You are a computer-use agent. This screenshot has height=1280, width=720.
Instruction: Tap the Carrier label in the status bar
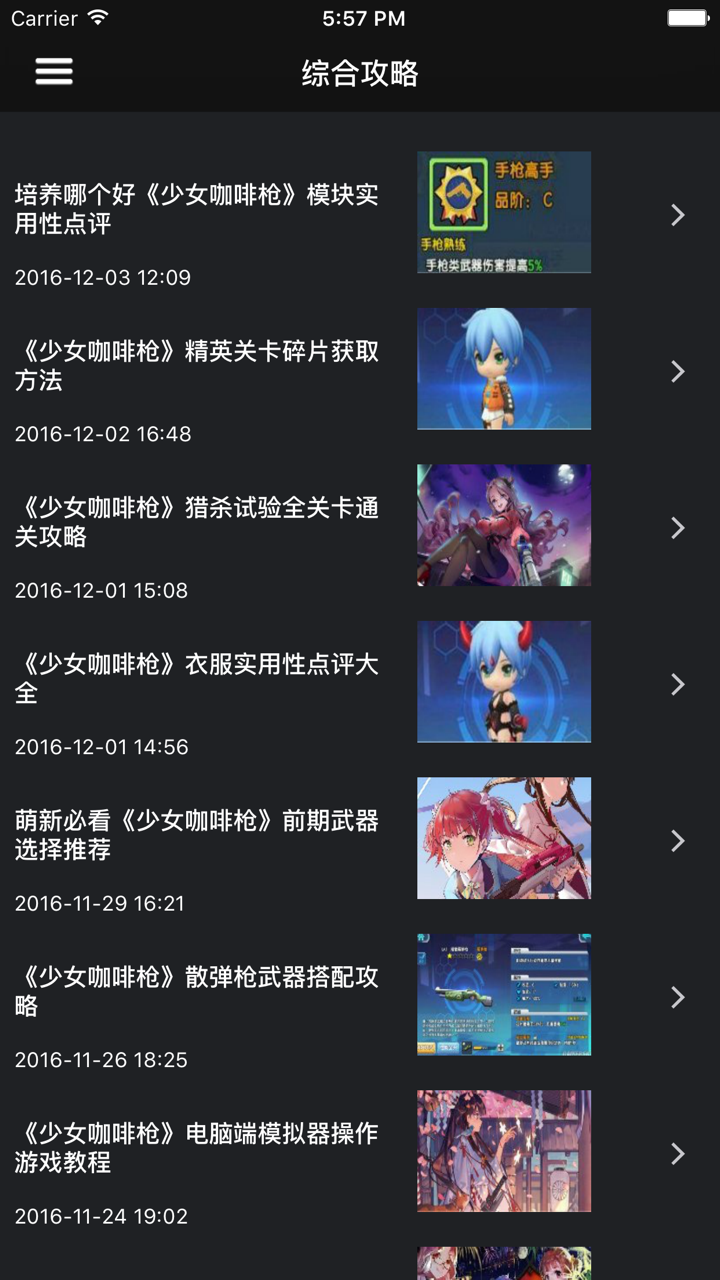point(44,17)
